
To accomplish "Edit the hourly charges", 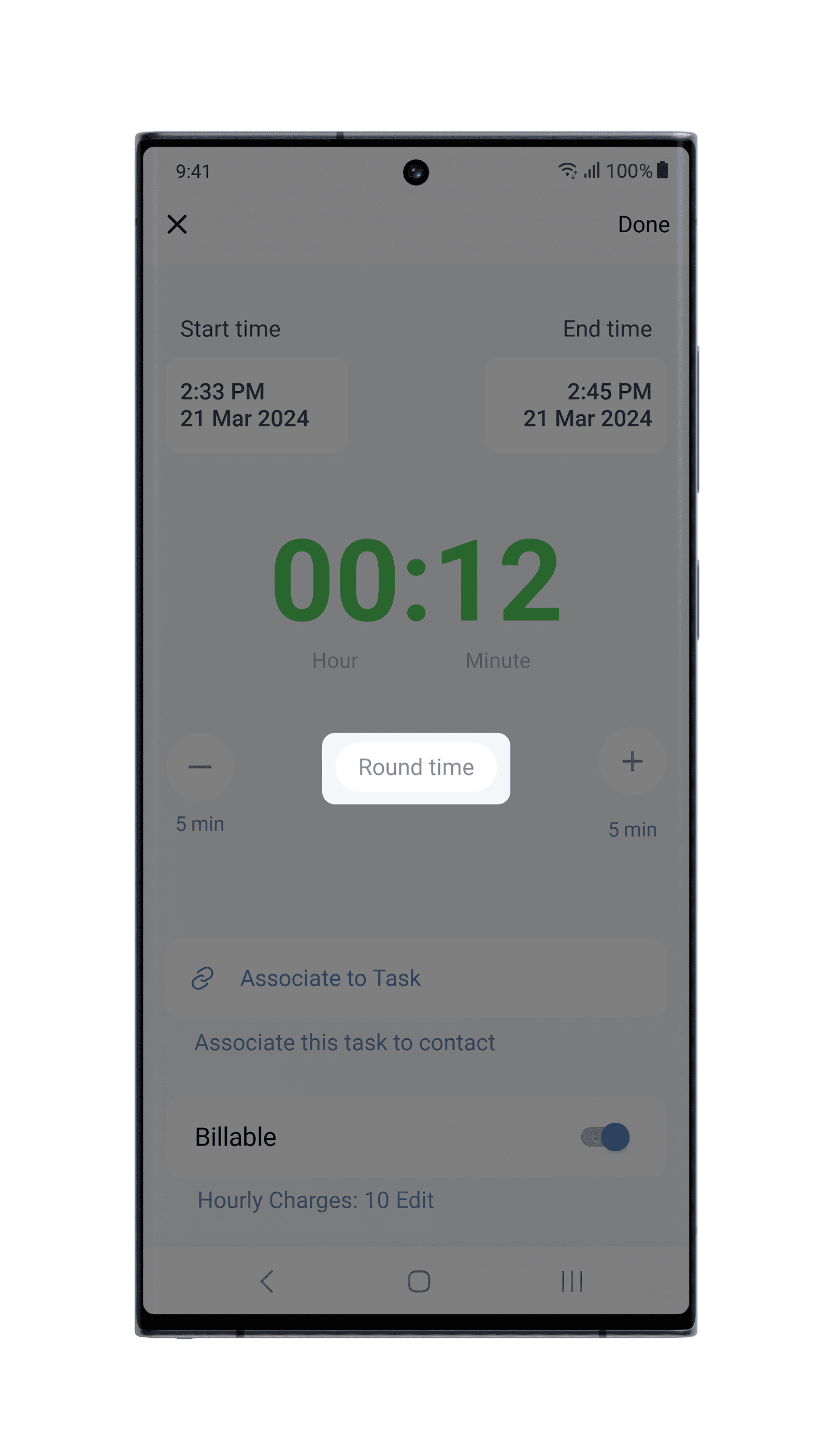I will point(415,1200).
